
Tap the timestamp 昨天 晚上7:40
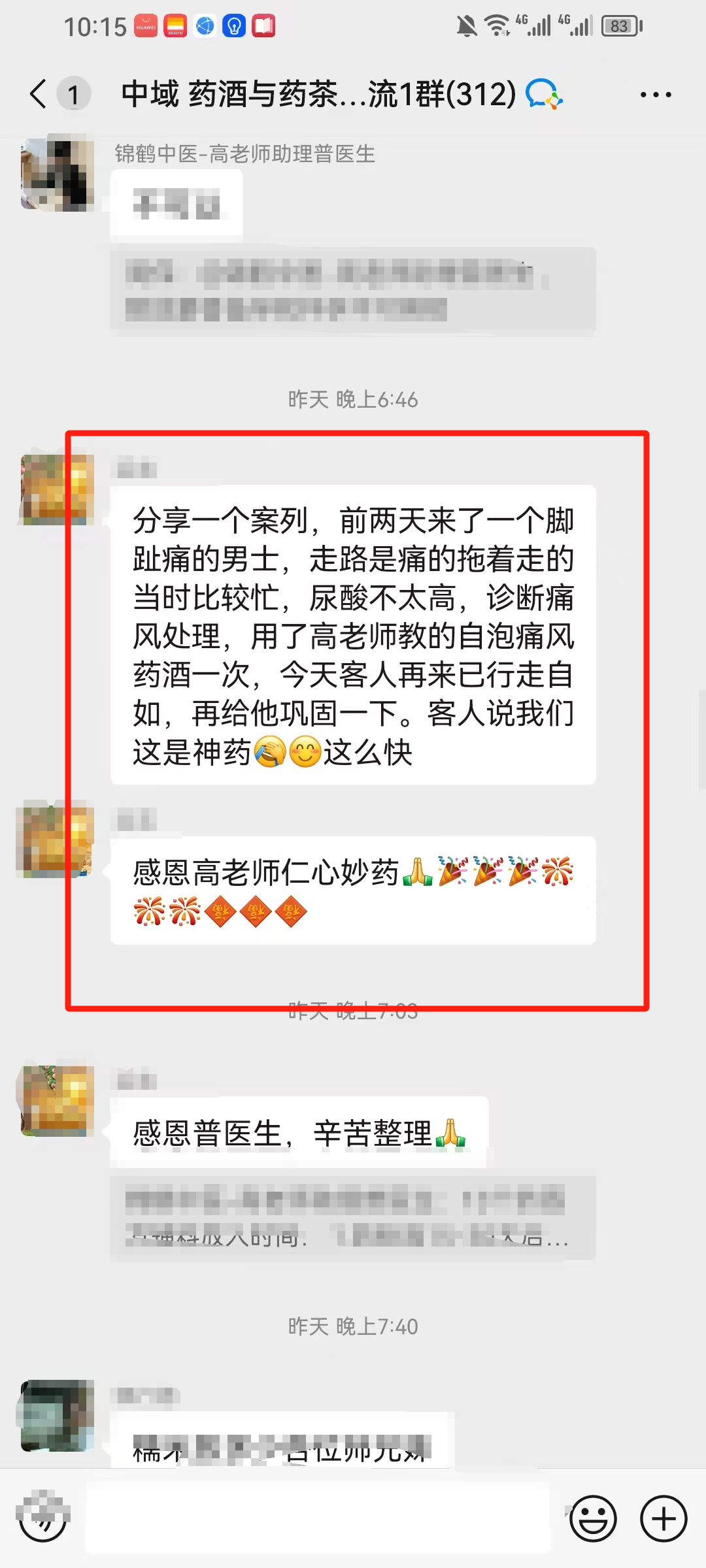(353, 1326)
